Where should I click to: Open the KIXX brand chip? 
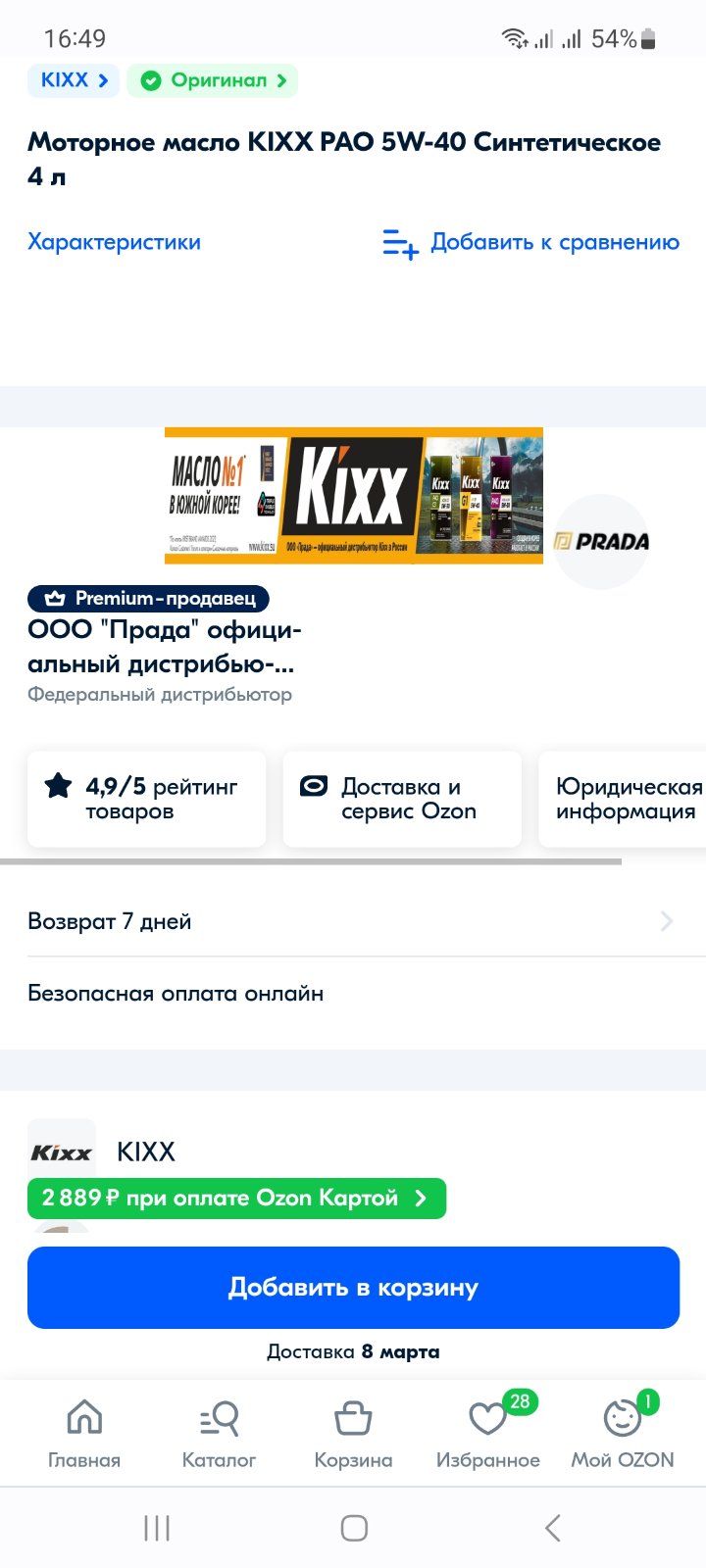pos(74,80)
